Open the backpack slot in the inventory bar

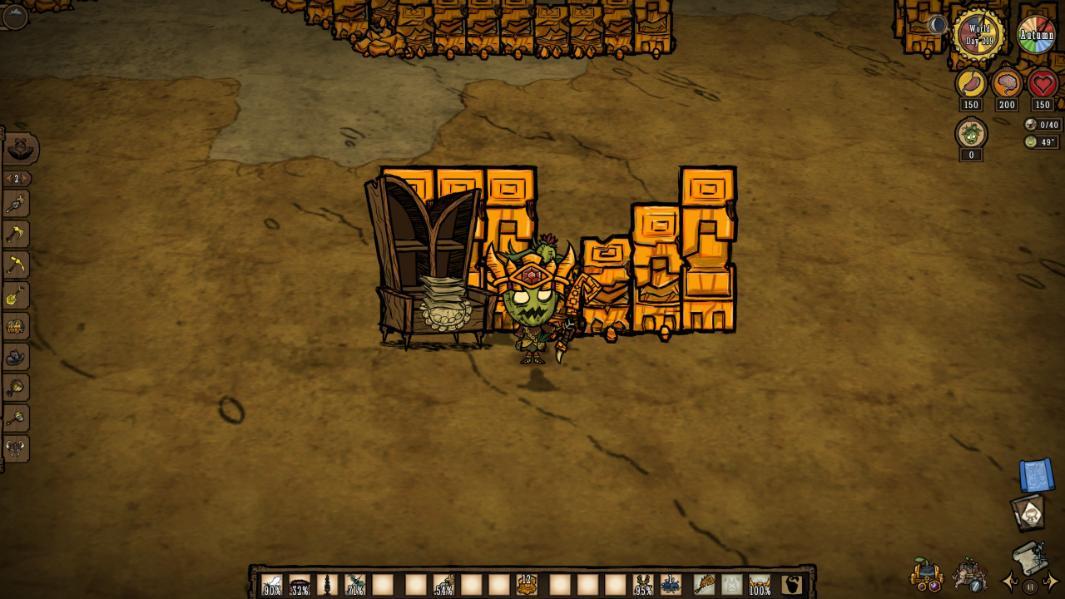[791, 584]
